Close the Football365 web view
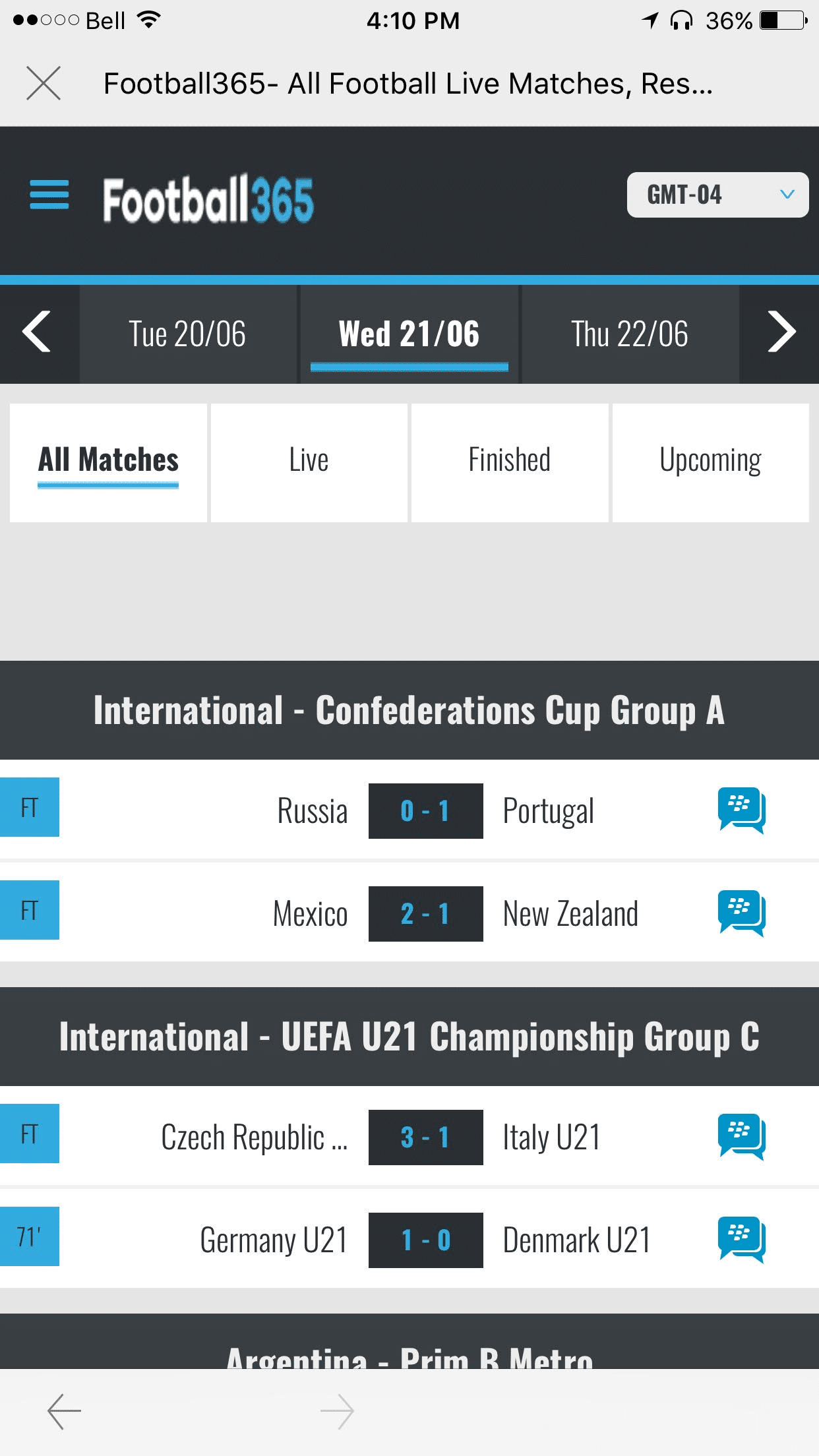819x1456 pixels. tap(44, 83)
